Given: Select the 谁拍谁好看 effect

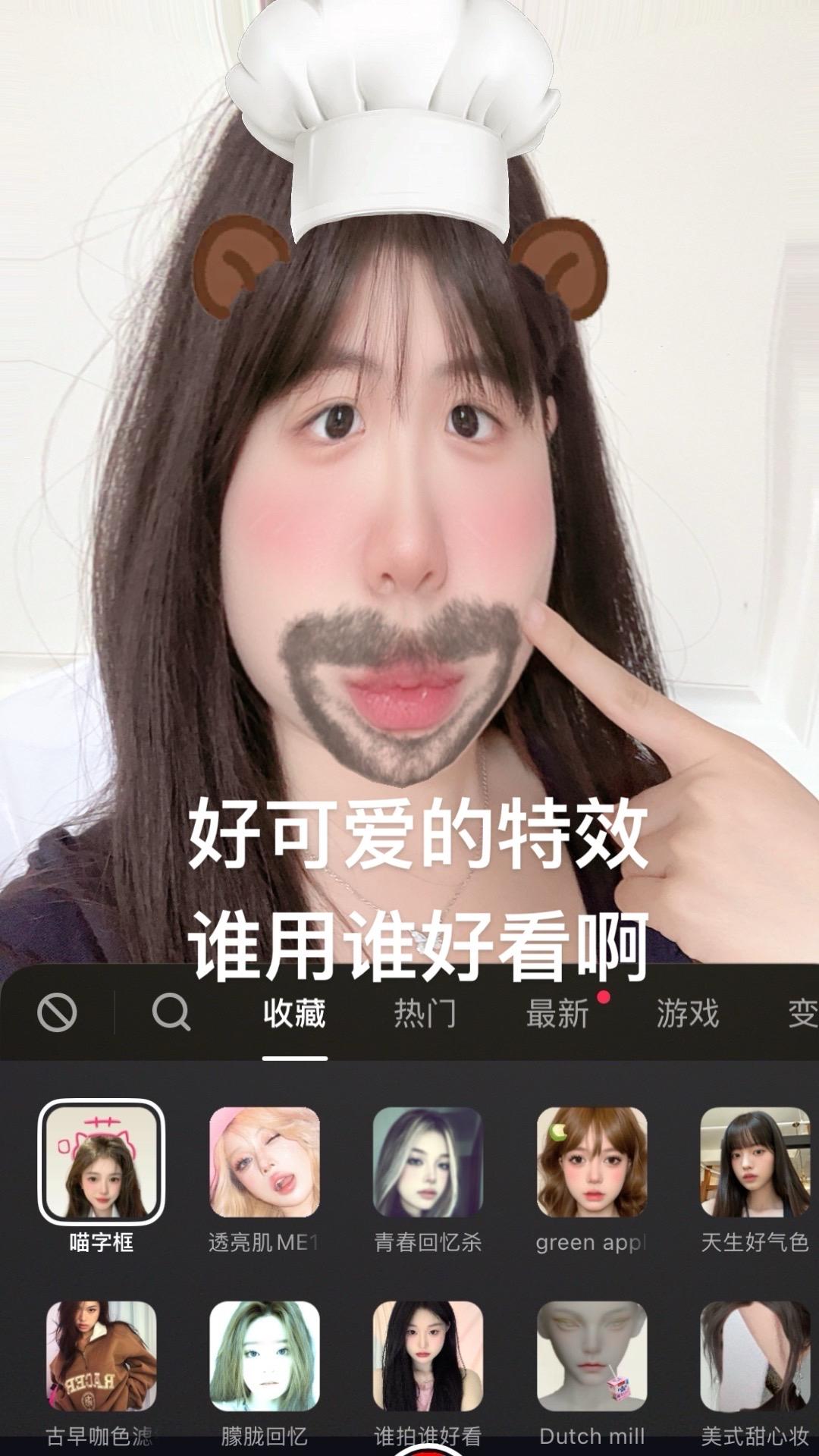Looking at the screenshot, I should [428, 1356].
